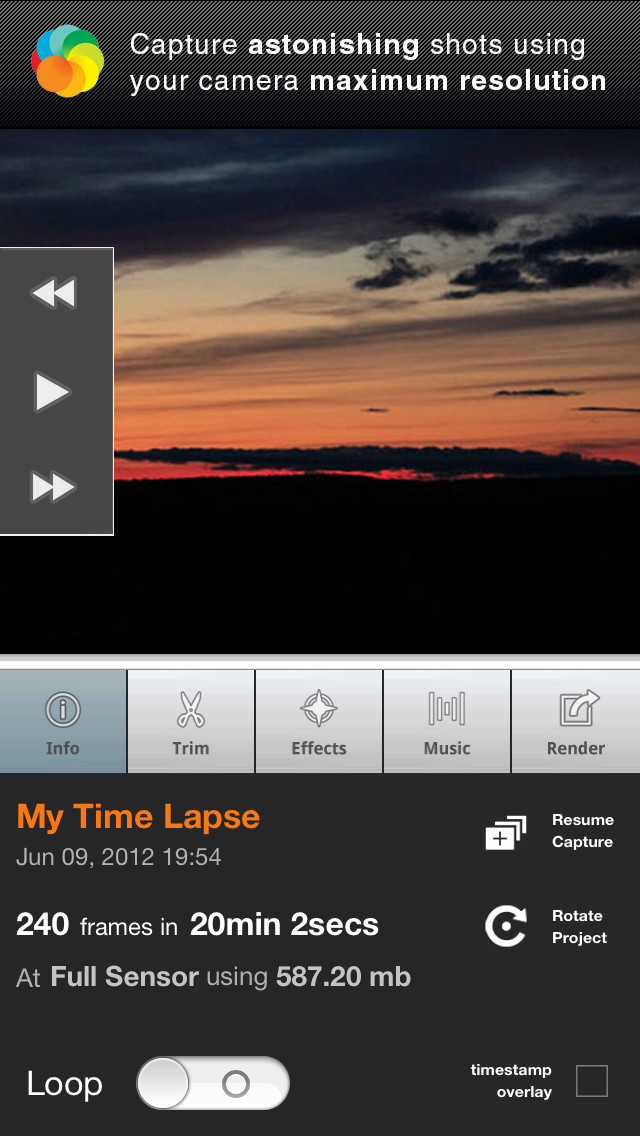Toggle the Loop switch
The height and width of the screenshot is (1136, 640).
tap(213, 1083)
